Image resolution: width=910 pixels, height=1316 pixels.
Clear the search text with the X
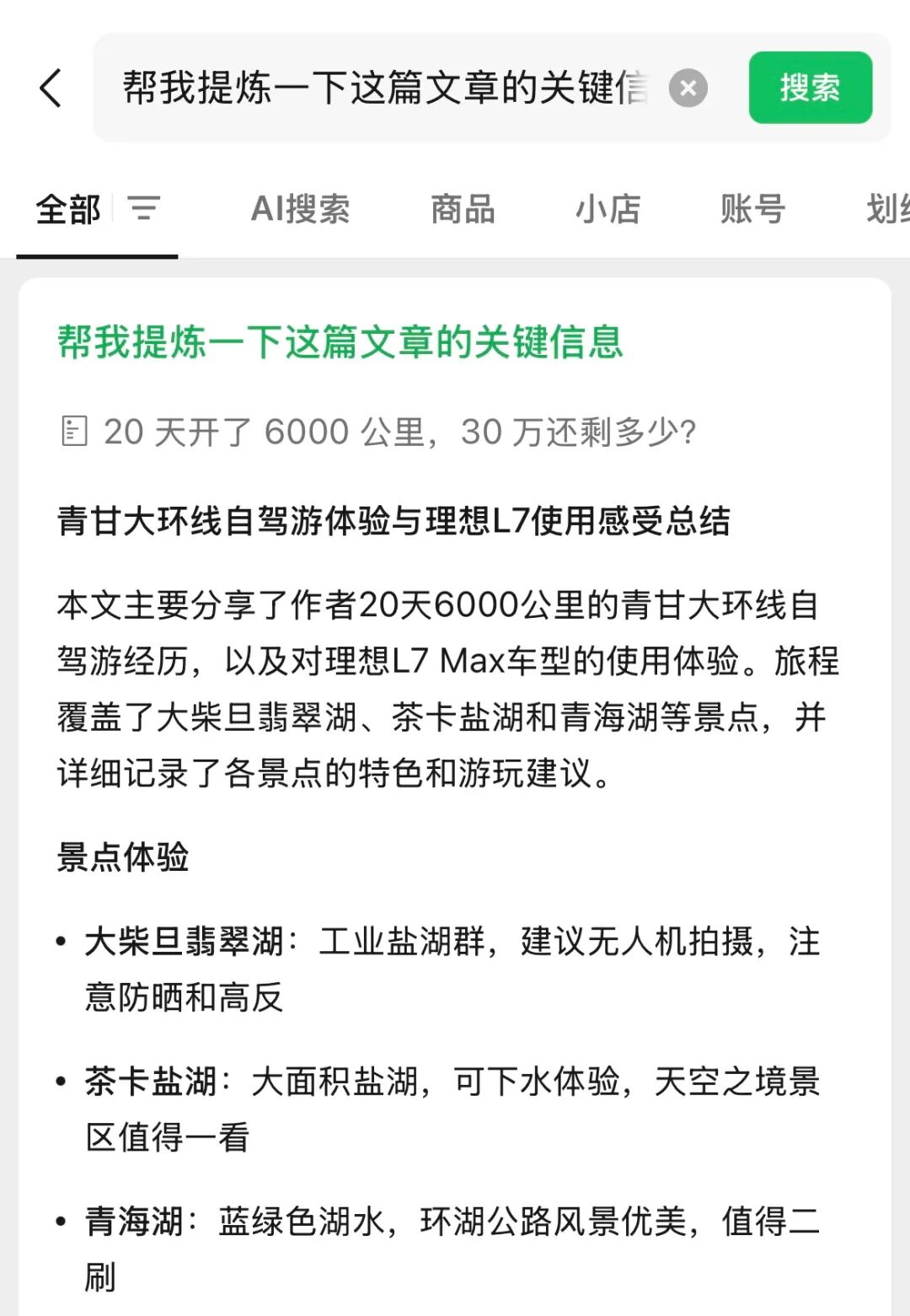(x=688, y=88)
